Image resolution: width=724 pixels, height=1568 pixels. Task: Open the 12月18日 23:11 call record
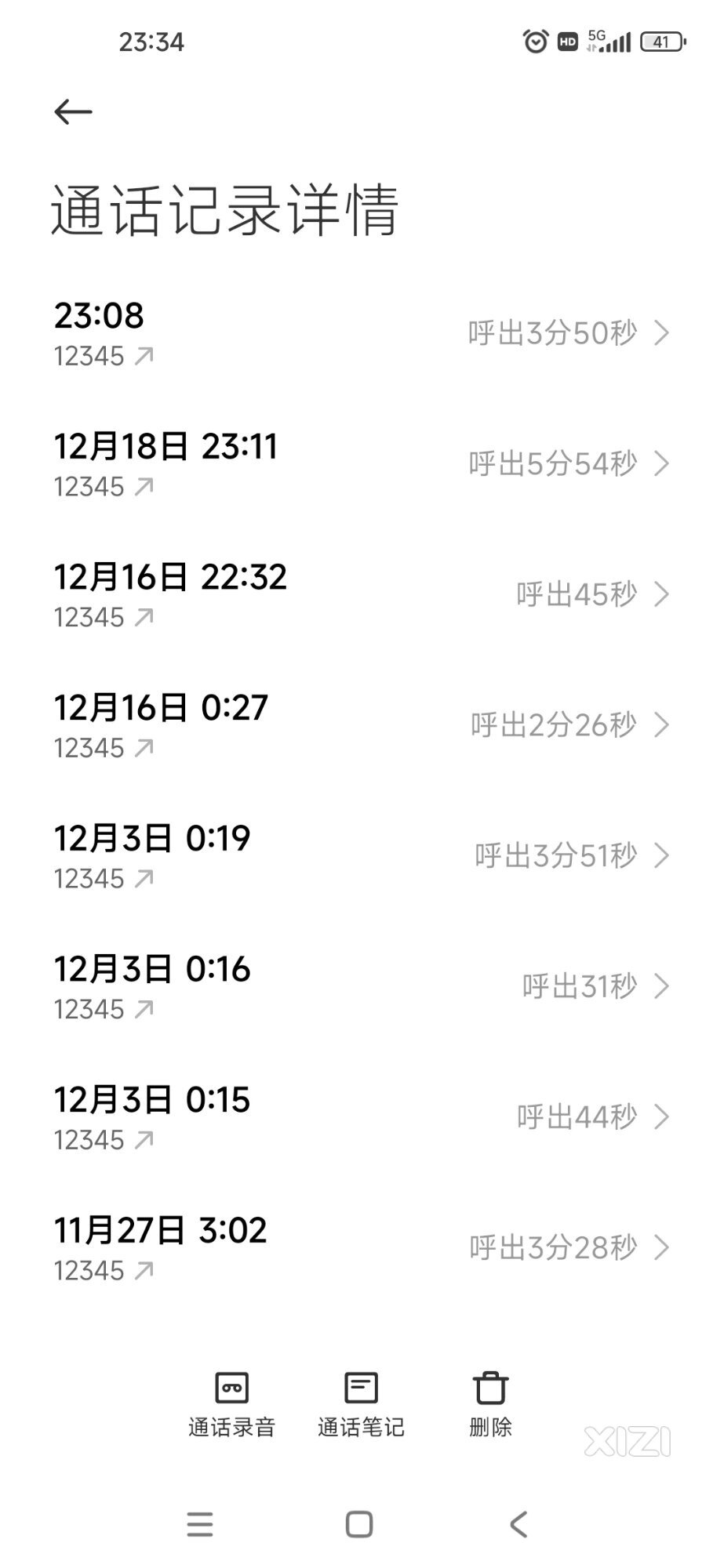pos(362,464)
